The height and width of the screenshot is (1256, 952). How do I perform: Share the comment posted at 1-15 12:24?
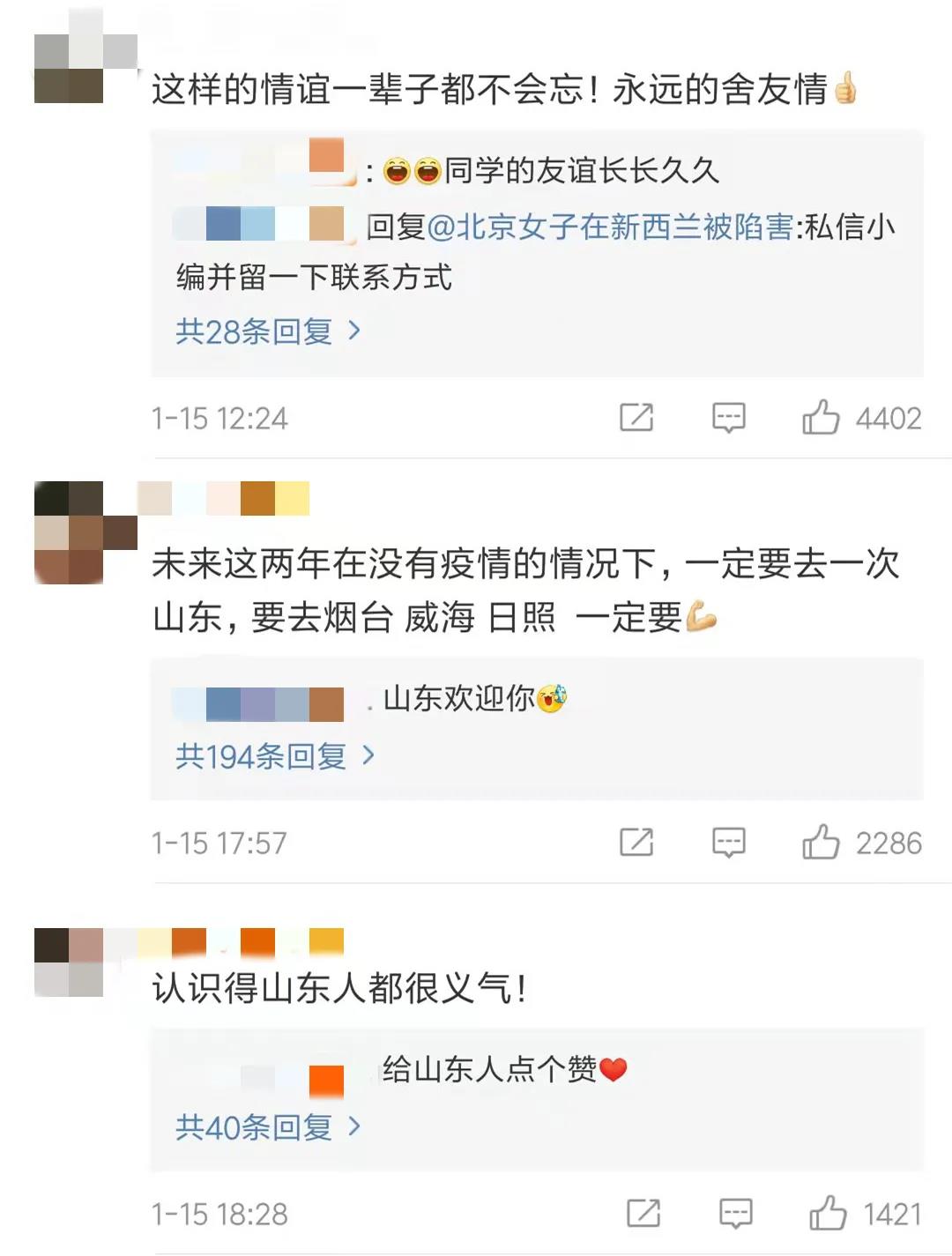tap(636, 417)
